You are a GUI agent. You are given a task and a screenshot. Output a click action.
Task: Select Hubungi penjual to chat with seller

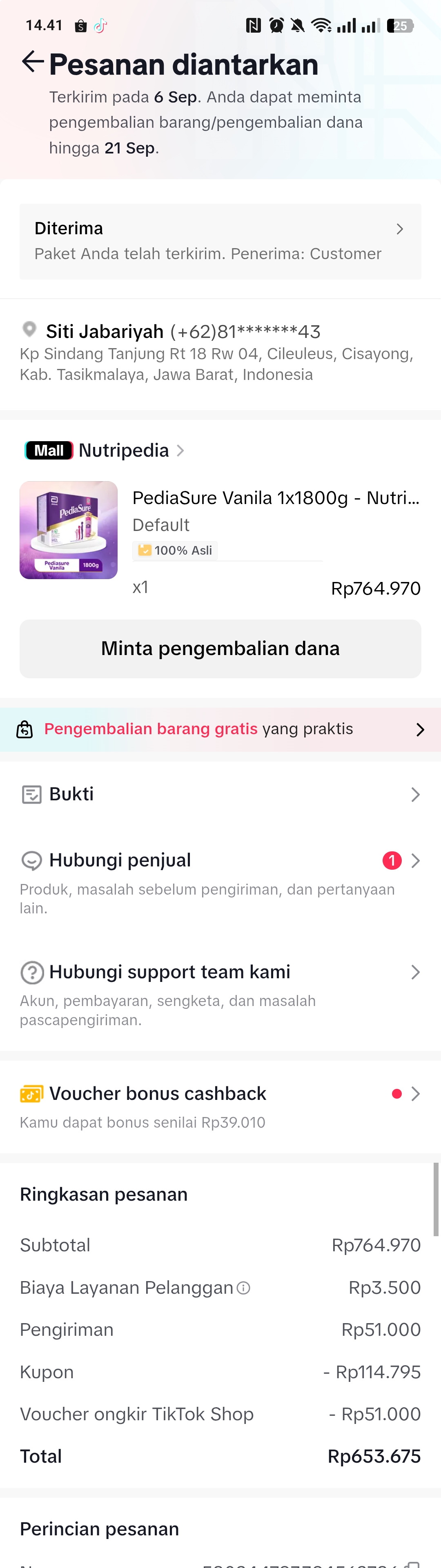[220, 861]
